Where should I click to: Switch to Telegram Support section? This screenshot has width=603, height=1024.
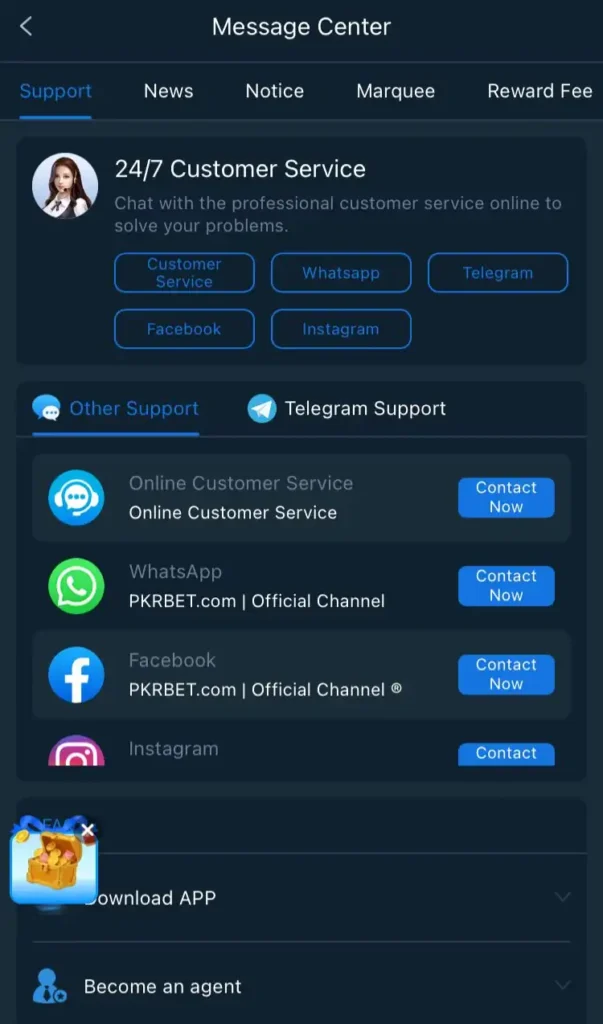tap(347, 408)
